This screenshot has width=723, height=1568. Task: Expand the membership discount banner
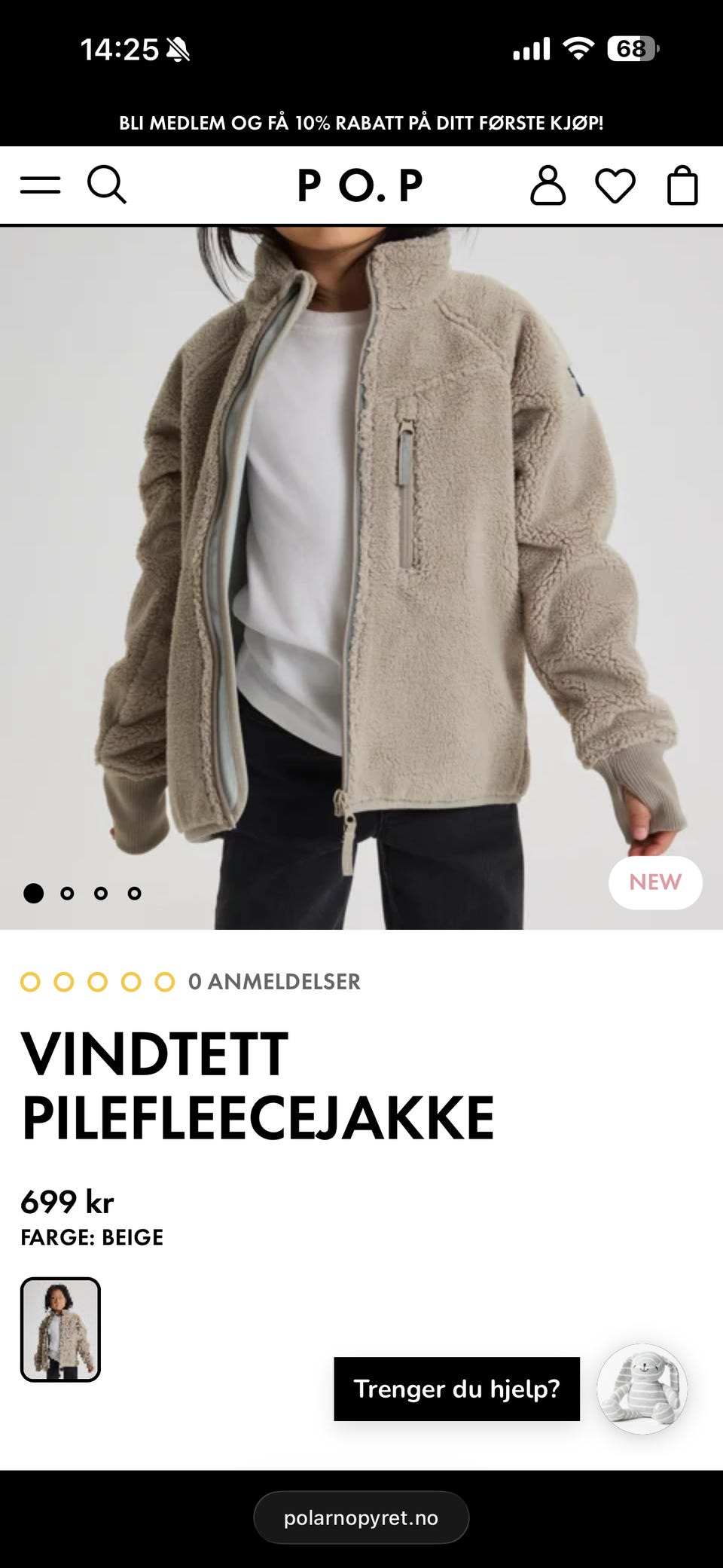point(361,123)
